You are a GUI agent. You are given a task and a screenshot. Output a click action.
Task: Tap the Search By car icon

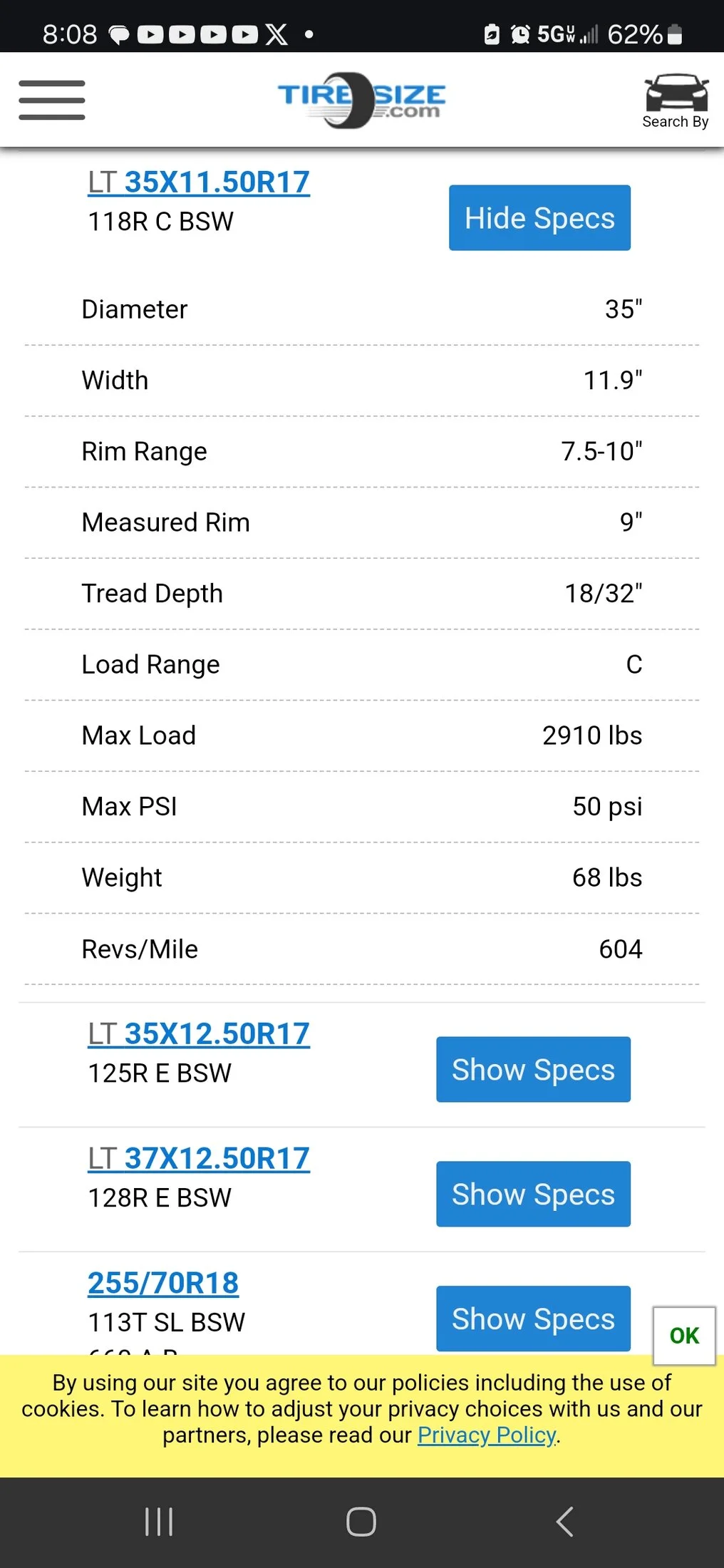click(676, 101)
